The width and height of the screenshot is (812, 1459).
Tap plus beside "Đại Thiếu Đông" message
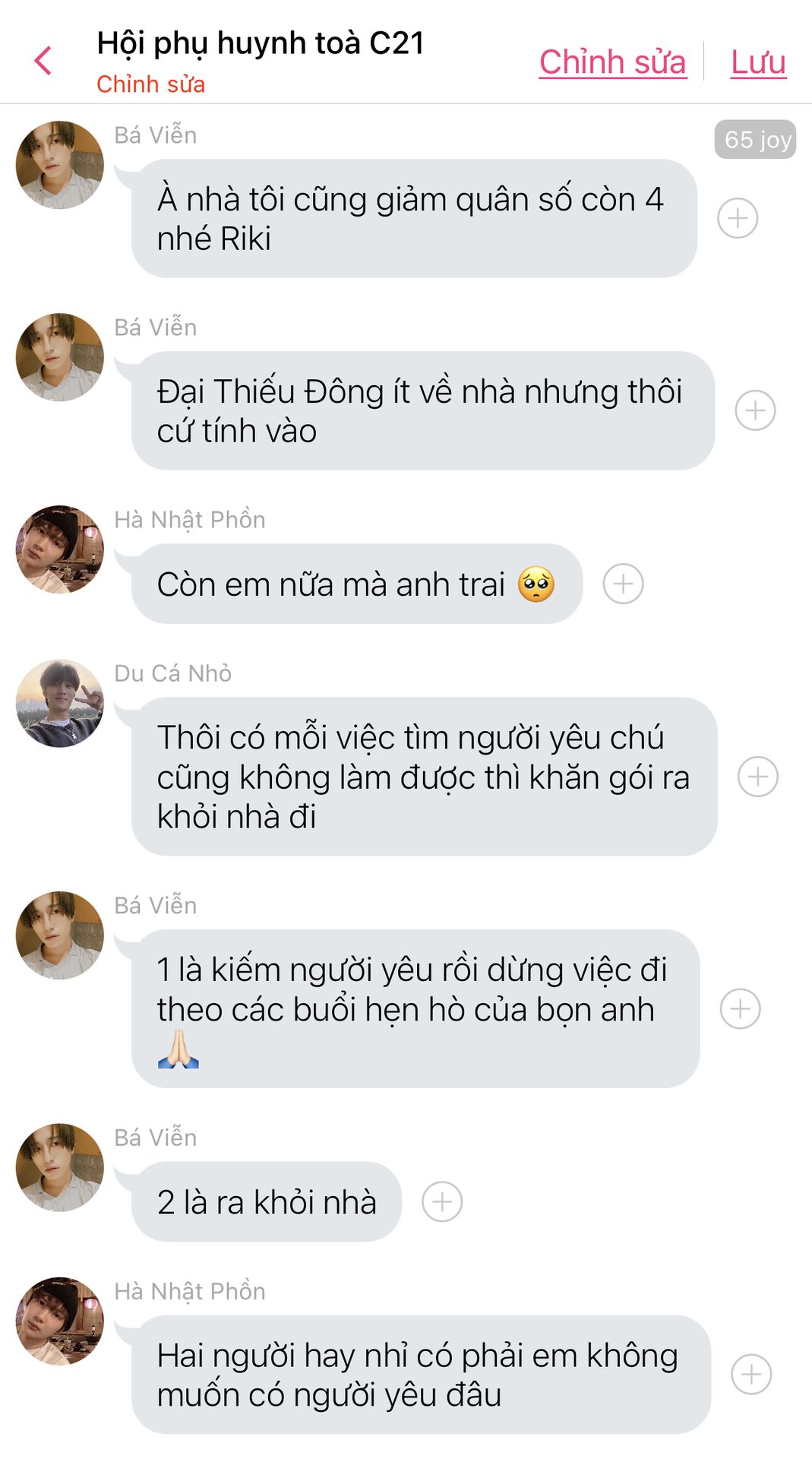pyautogui.click(x=755, y=410)
